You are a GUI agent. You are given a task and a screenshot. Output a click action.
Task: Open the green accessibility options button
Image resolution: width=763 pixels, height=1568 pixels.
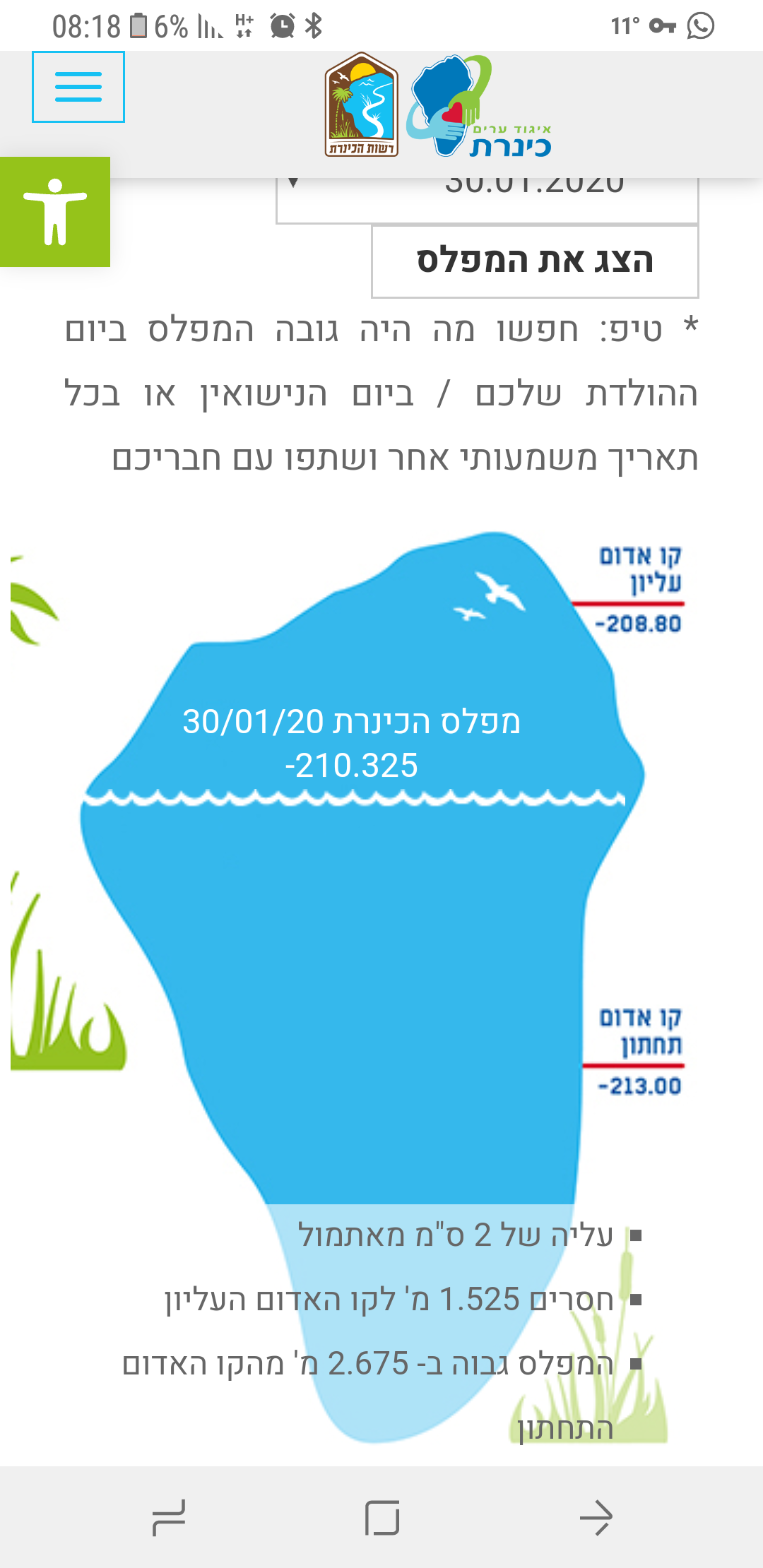(x=55, y=212)
